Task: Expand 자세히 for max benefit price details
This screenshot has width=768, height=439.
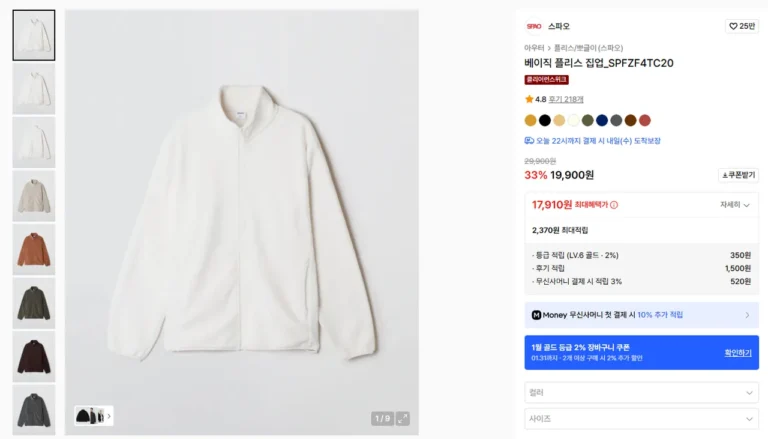Action: (x=734, y=204)
